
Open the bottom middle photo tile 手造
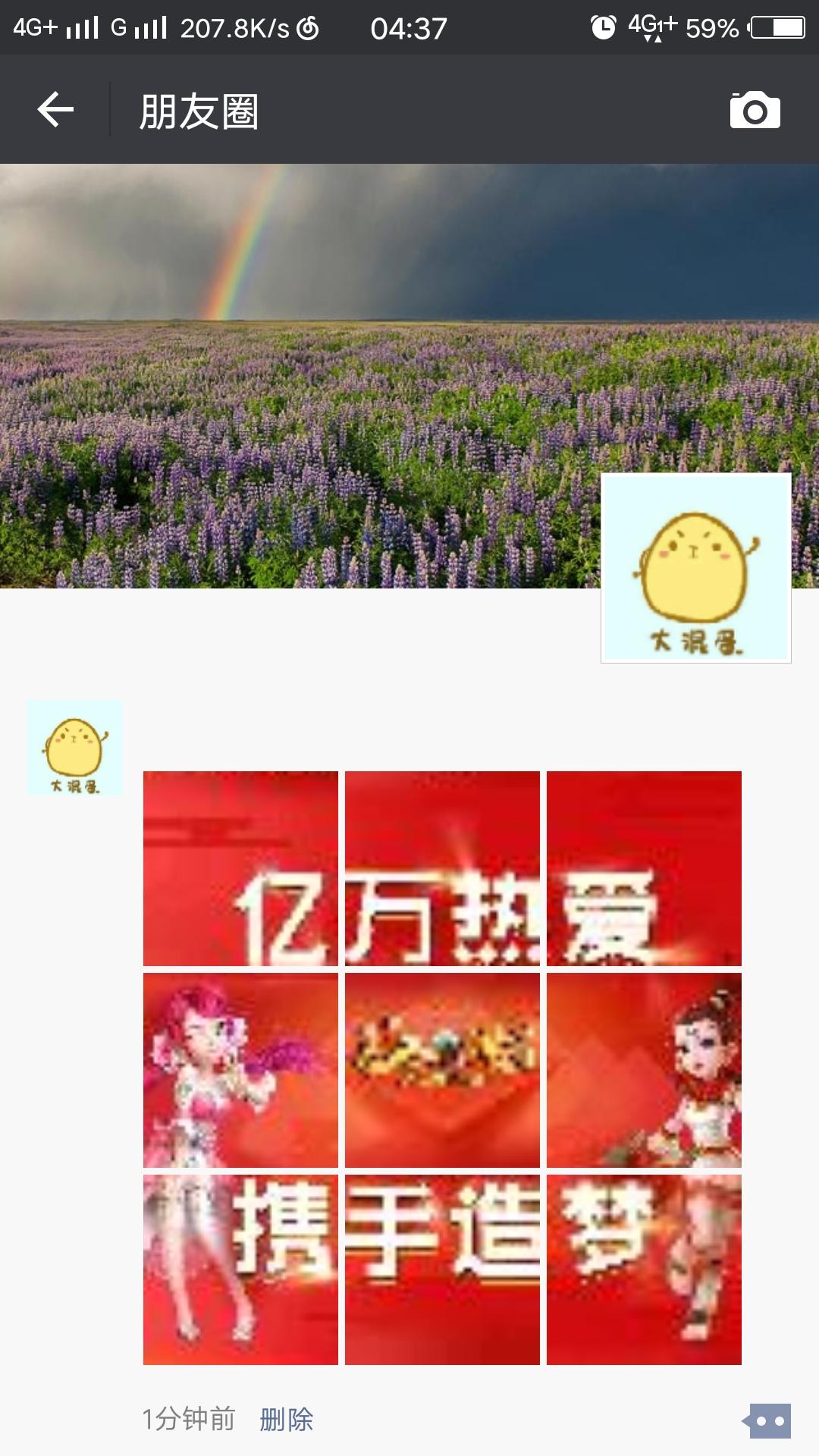pyautogui.click(x=442, y=1269)
